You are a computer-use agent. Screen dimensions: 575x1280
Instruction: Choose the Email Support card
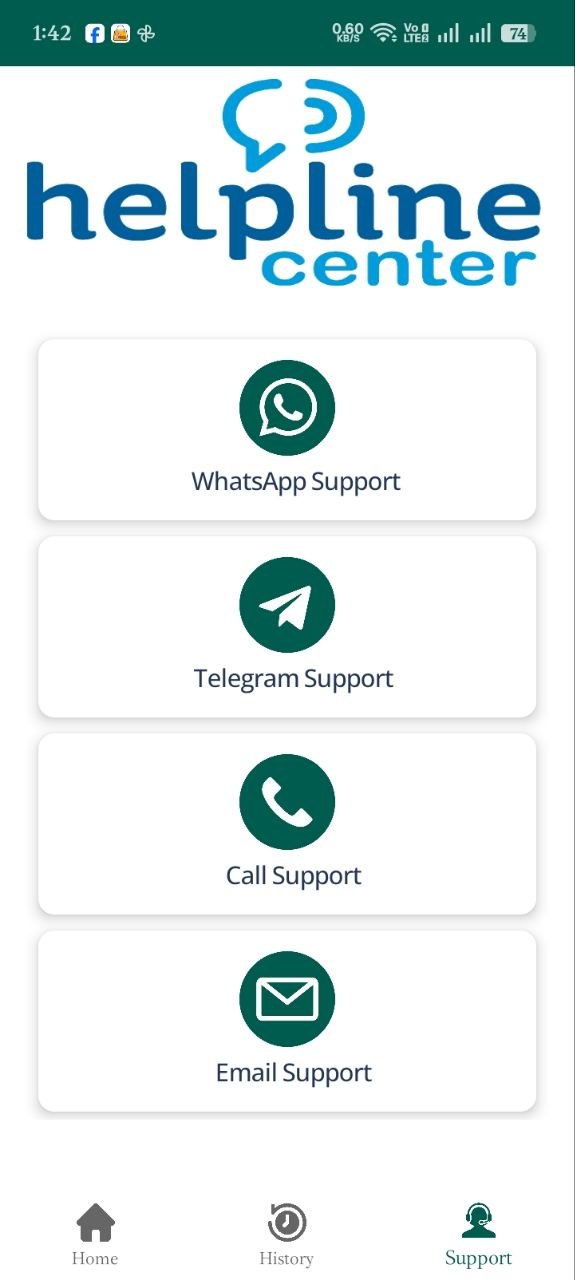tap(287, 1020)
